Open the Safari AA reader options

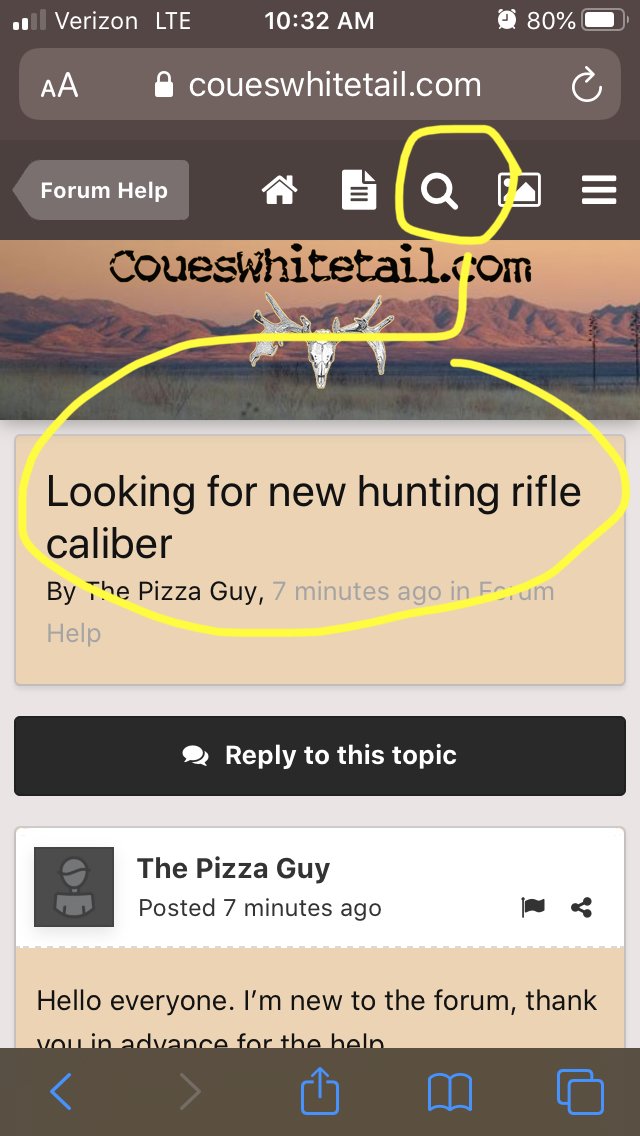(x=59, y=85)
